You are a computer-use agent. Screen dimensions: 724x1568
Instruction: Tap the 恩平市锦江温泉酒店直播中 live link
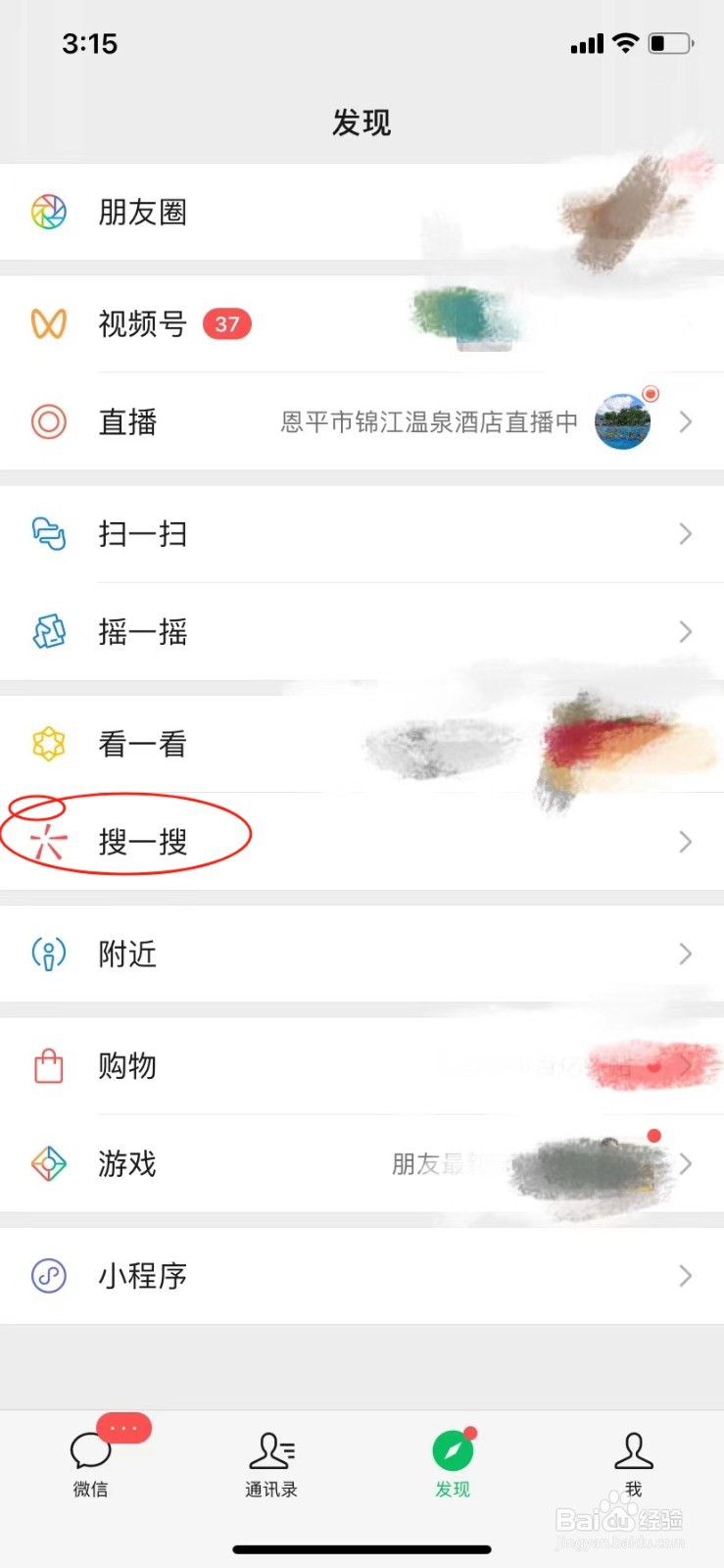[x=426, y=422]
